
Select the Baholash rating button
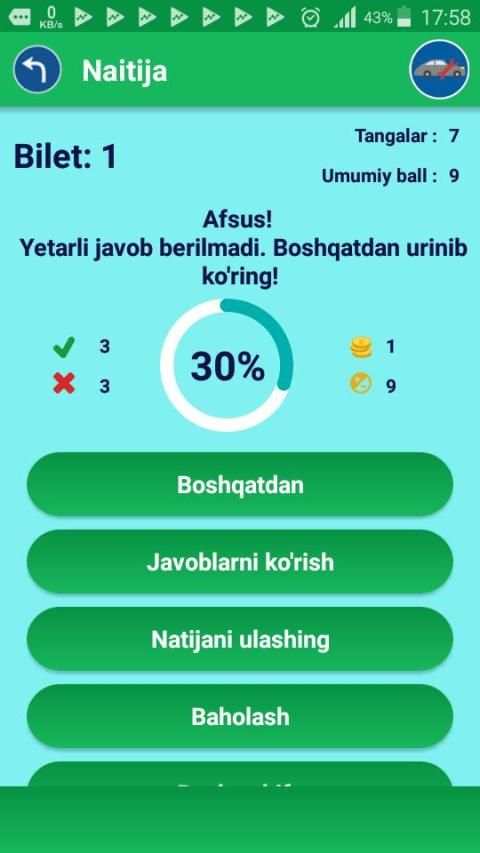click(240, 716)
